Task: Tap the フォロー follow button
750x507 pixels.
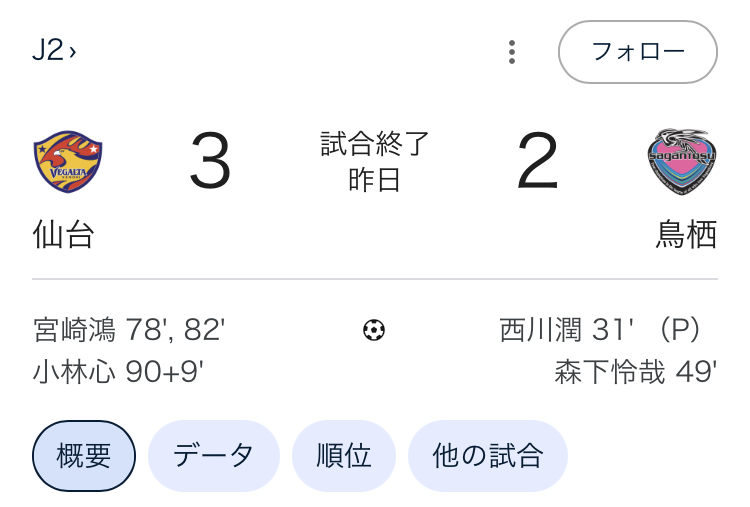Action: 637,52
